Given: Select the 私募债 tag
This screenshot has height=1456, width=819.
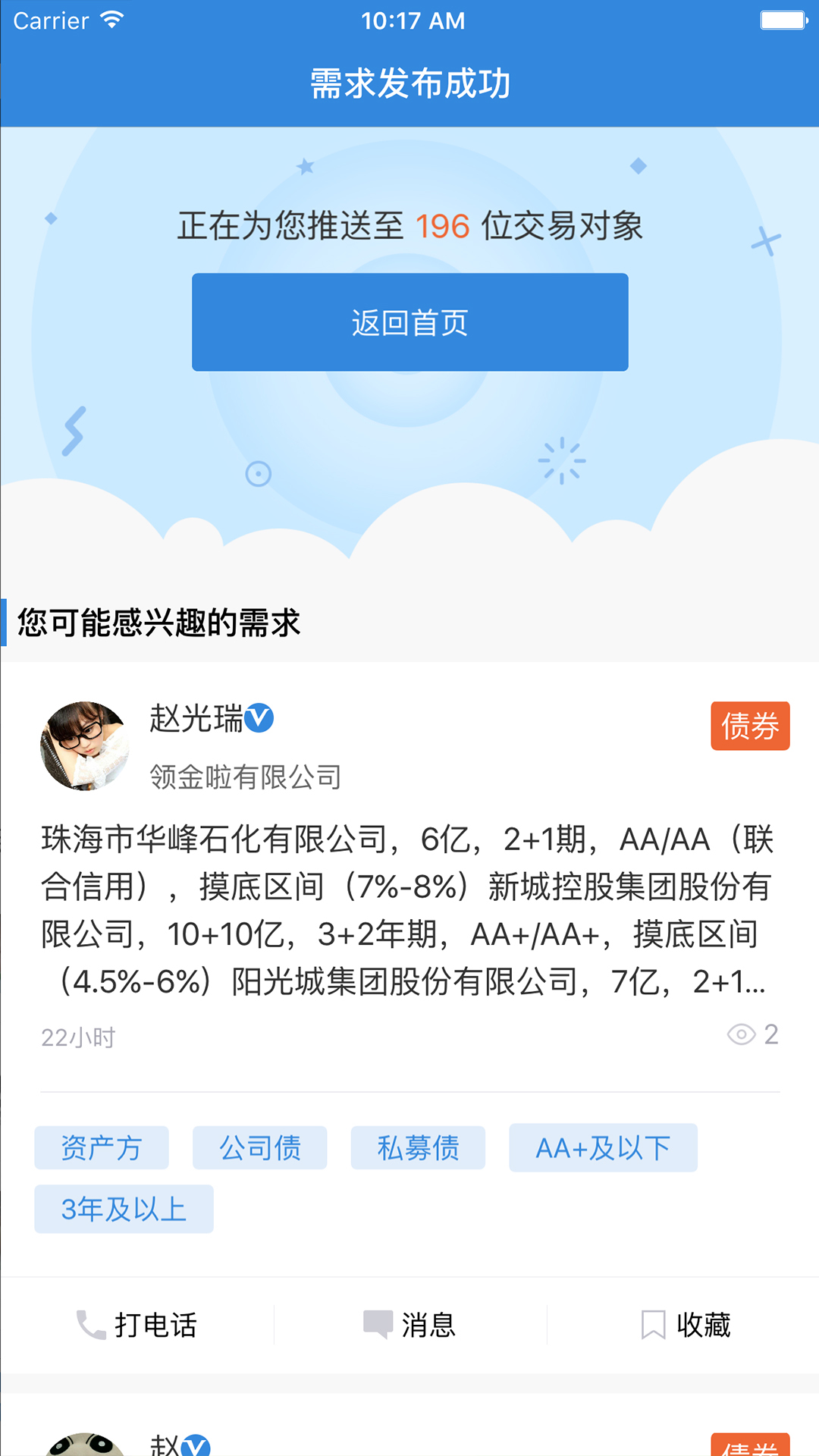Looking at the screenshot, I should (x=418, y=1147).
